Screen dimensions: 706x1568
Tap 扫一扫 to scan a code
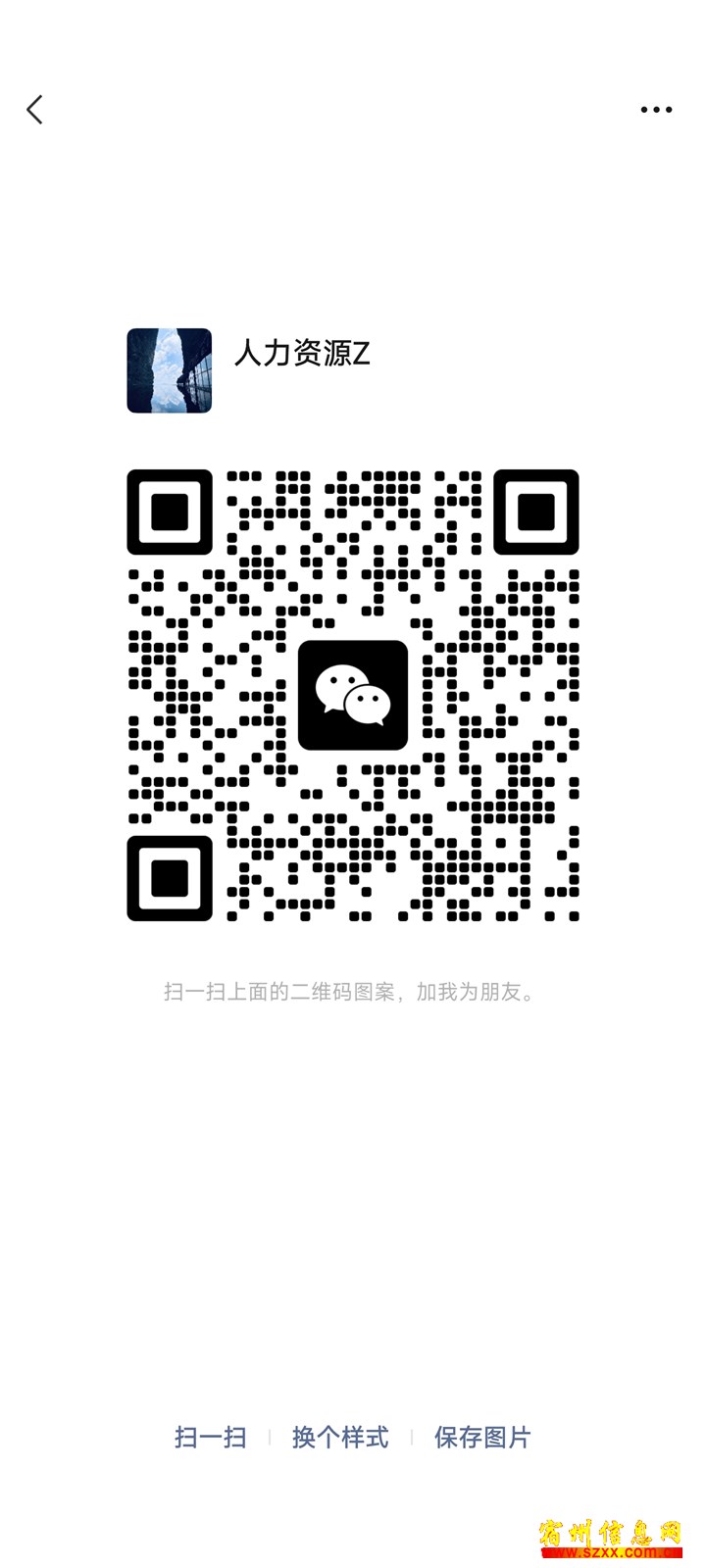click(210, 1438)
